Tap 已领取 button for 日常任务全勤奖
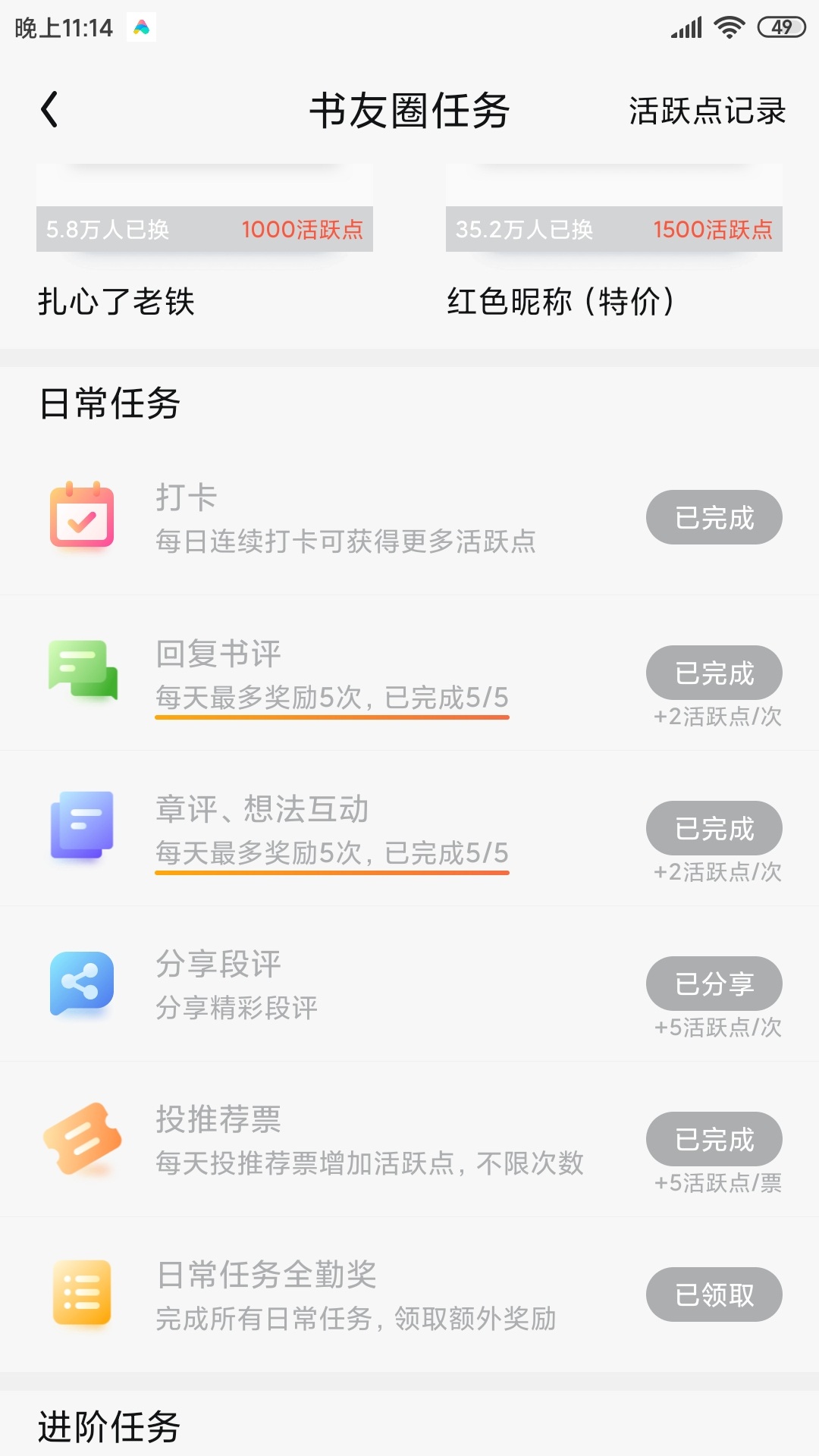Image resolution: width=819 pixels, height=1456 pixels. tap(714, 1294)
